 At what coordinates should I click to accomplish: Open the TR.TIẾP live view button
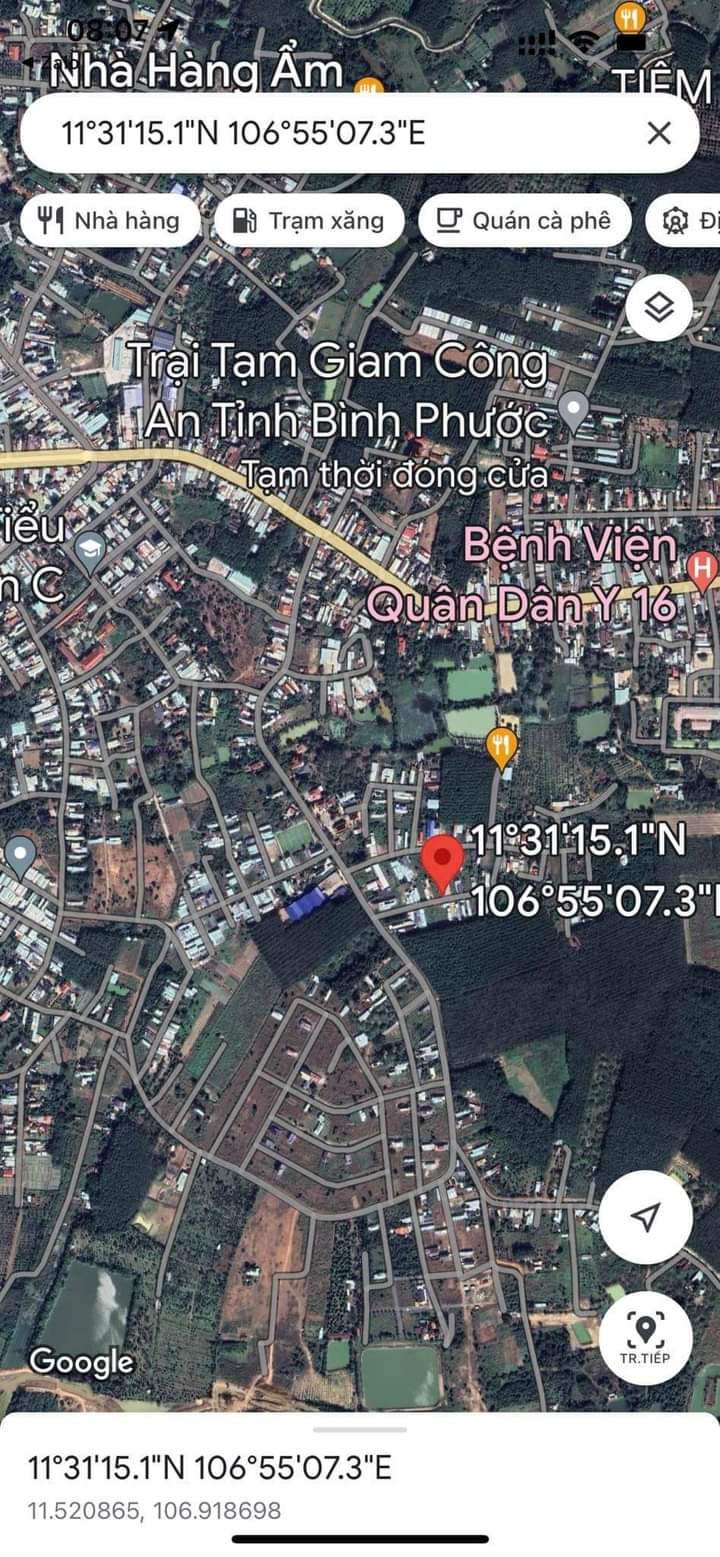click(645, 1337)
